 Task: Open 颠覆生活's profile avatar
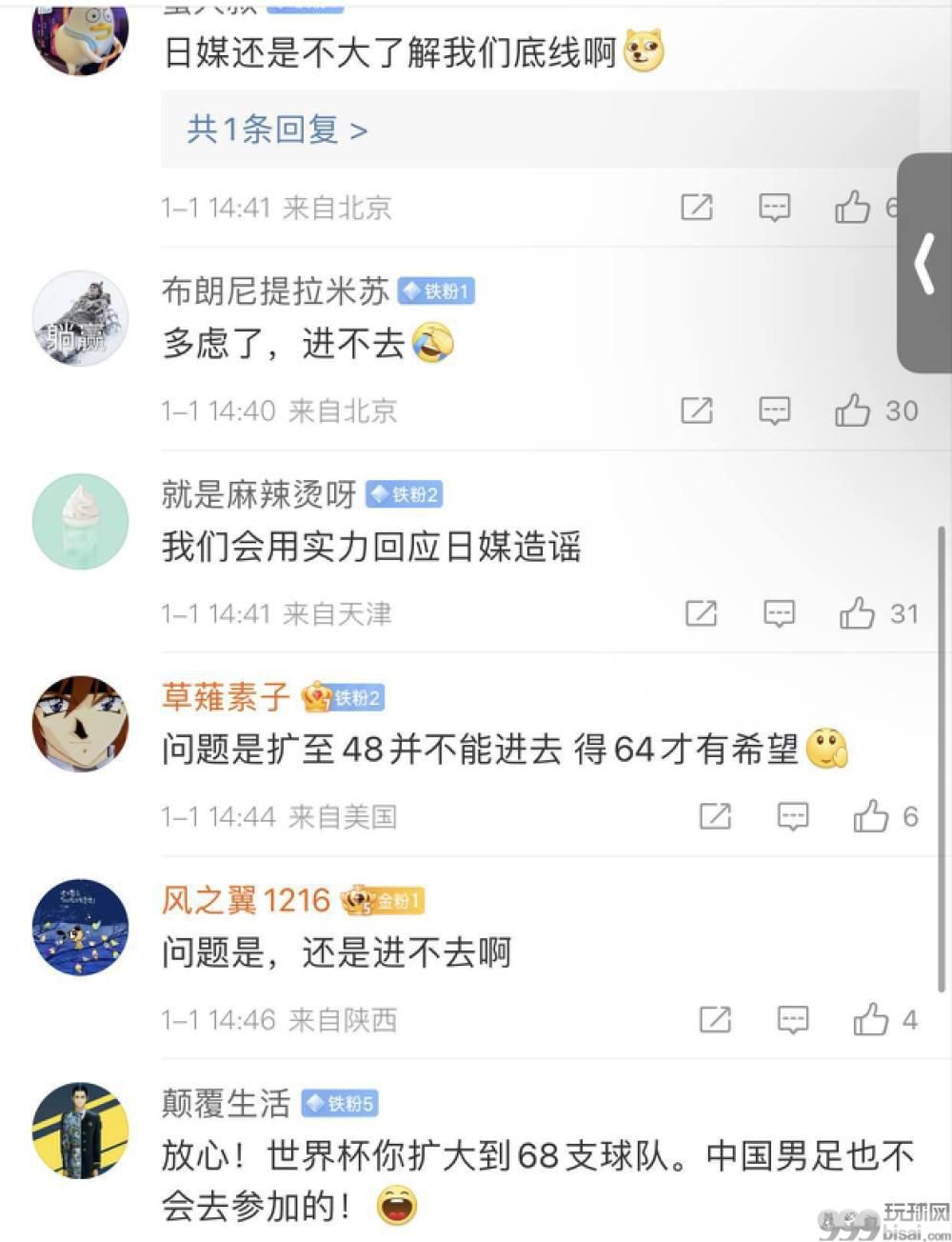click(80, 1131)
